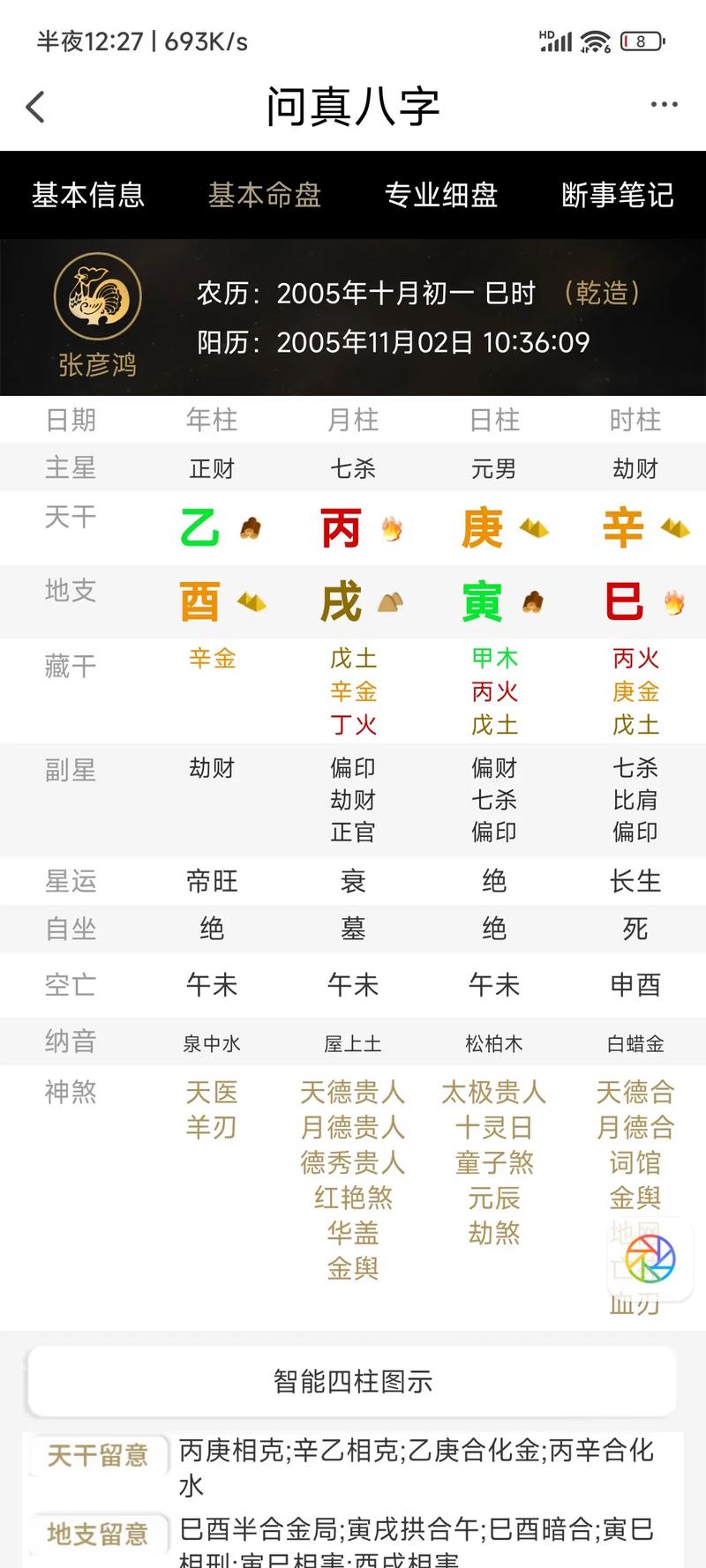The image size is (706, 1568).
Task: Tap the colorful floating shutter icon
Action: (x=650, y=1259)
